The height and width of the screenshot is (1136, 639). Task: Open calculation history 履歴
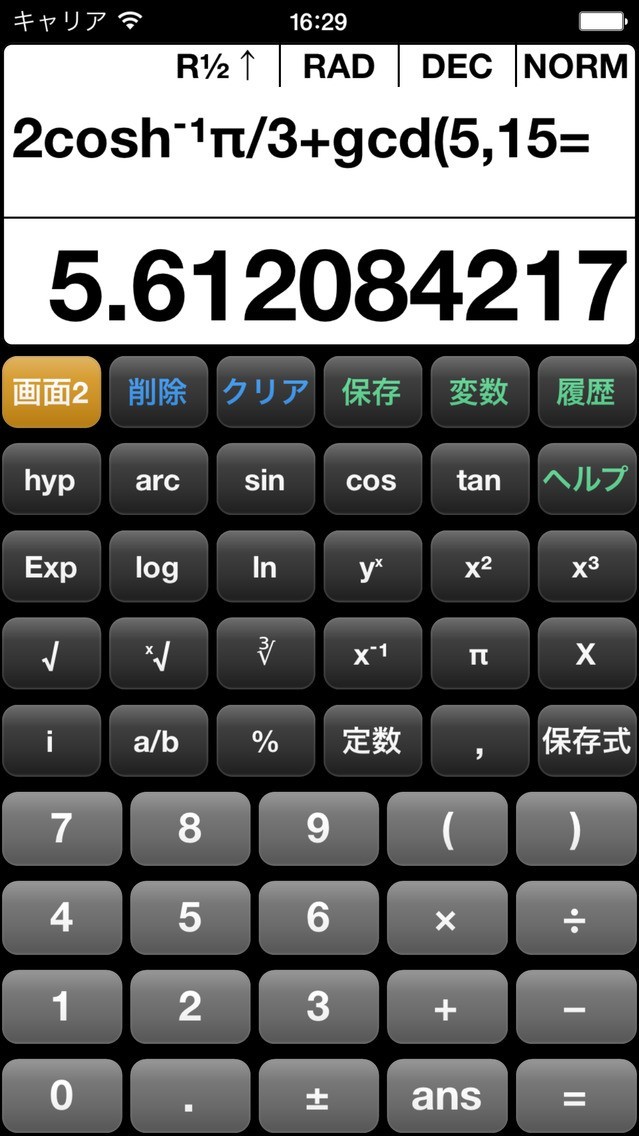pos(587,392)
